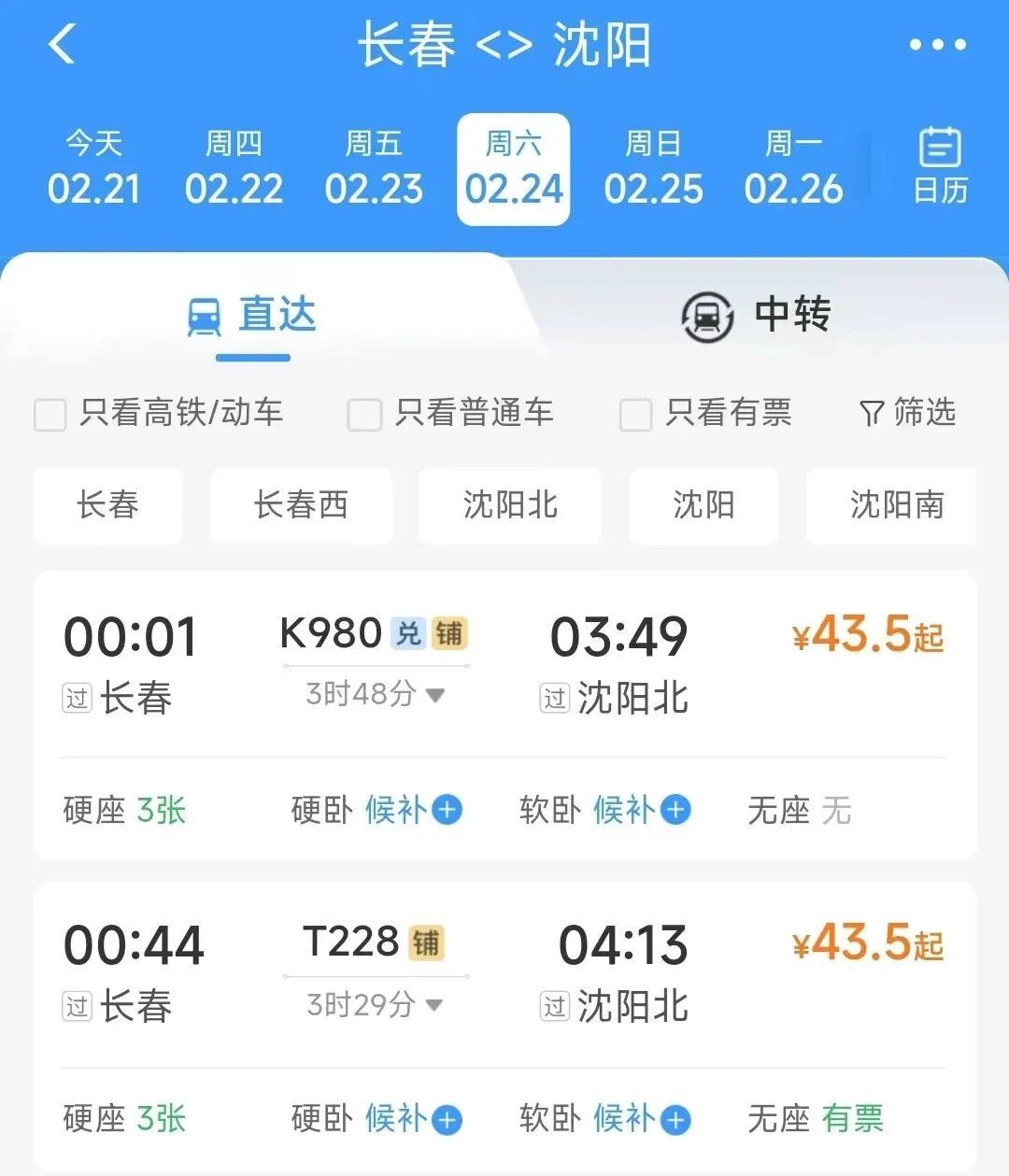
Task: Tick the 只看有票 checkbox
Action: pos(635,414)
